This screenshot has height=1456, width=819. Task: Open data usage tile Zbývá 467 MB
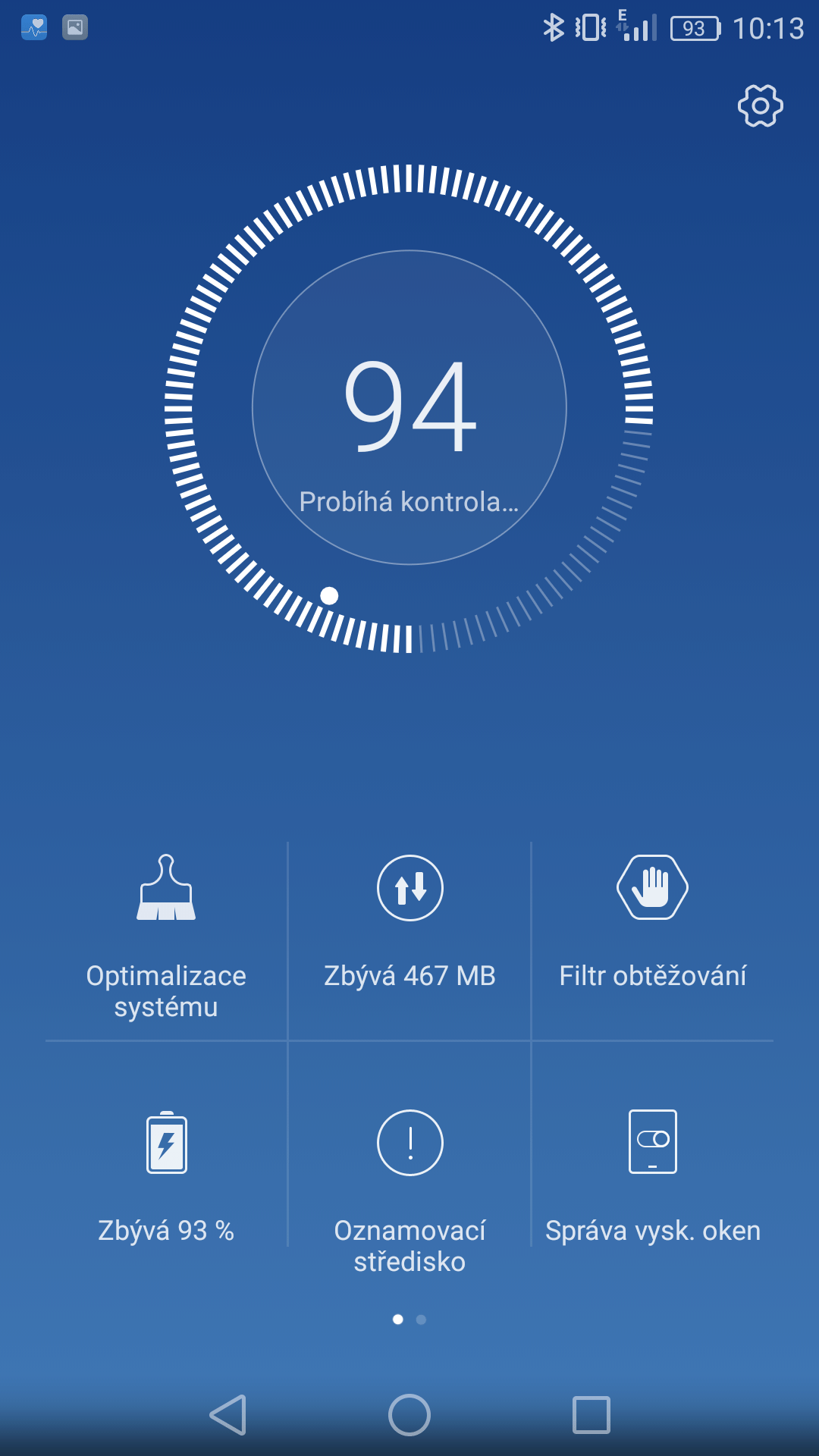409,940
